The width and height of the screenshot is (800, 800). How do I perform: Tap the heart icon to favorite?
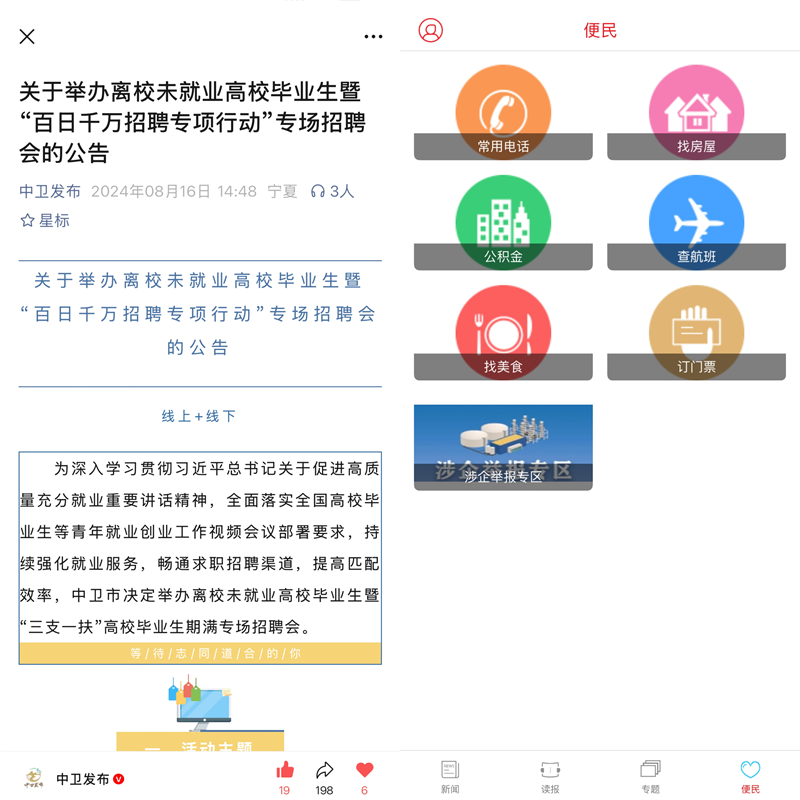point(364,771)
